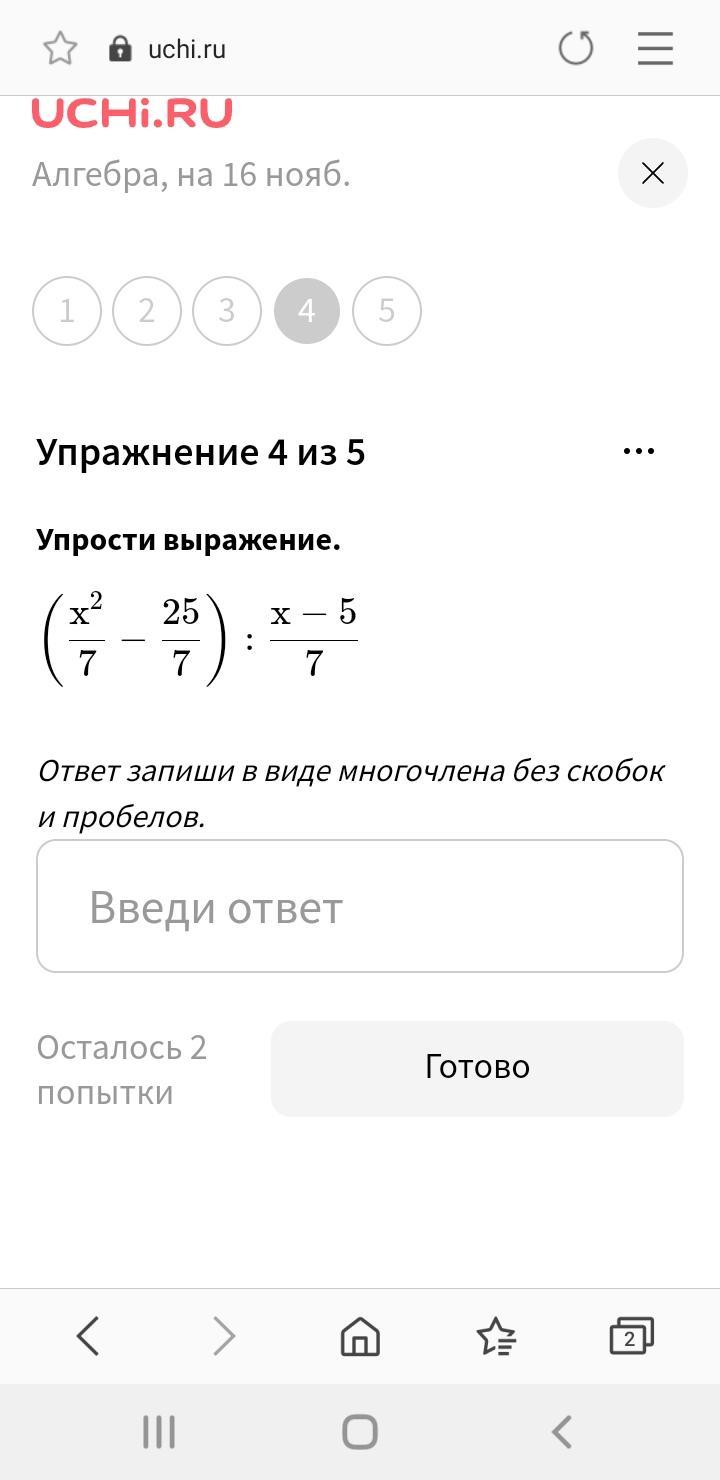Jump to exercise 5
The width and height of the screenshot is (720, 1480).
[387, 311]
